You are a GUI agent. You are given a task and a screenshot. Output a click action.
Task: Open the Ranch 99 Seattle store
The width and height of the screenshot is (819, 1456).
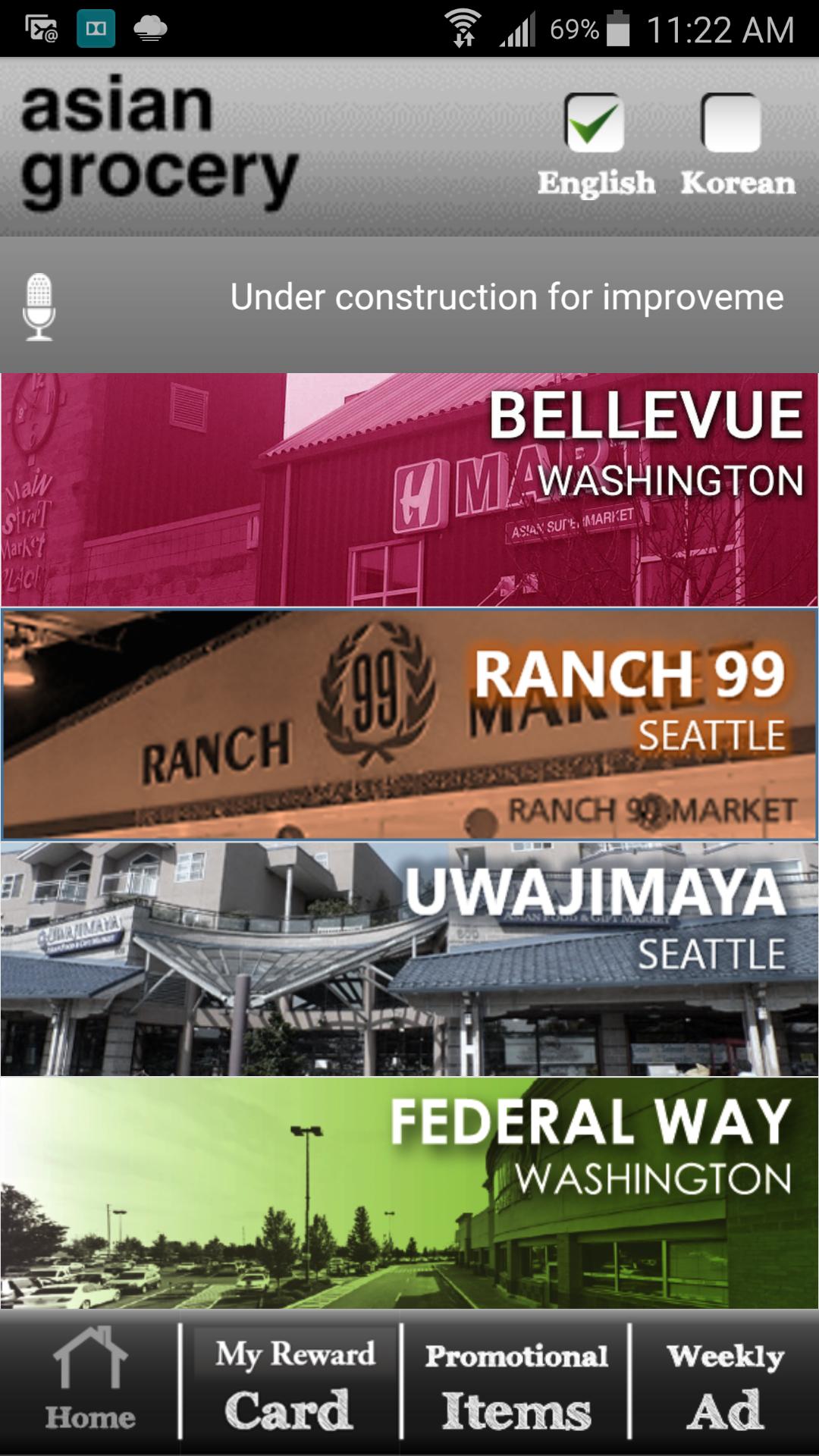point(409,724)
